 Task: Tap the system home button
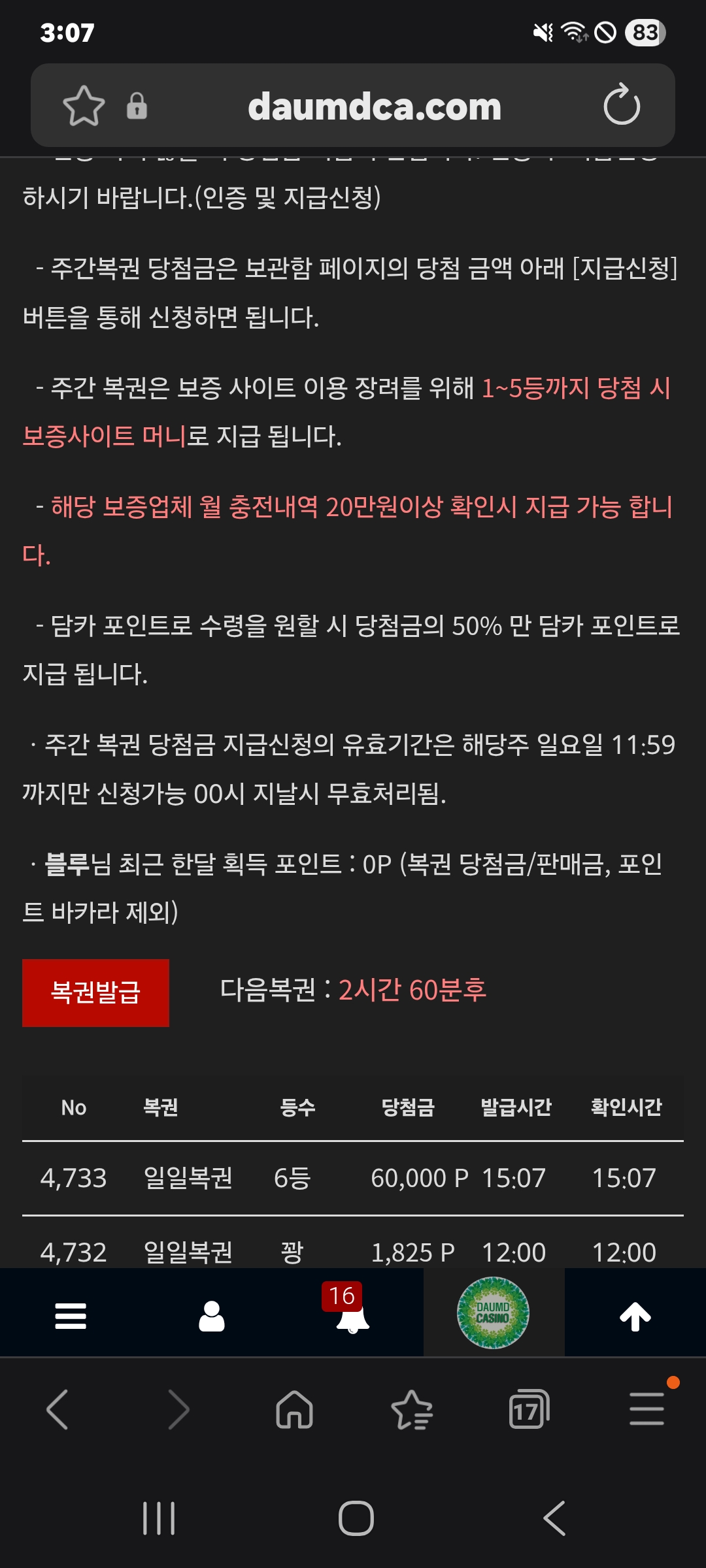point(356,1518)
